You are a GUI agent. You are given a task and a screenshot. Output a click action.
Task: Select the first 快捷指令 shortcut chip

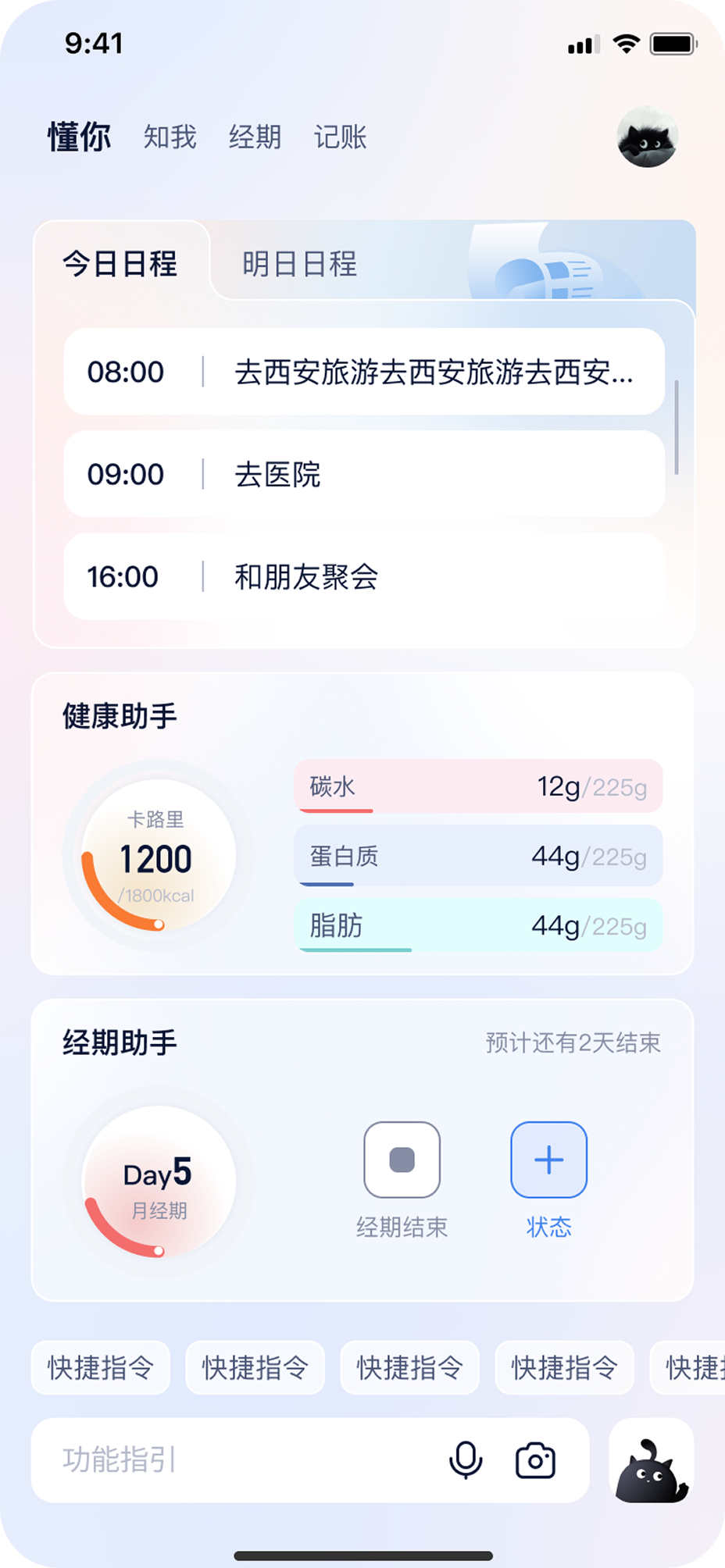pyautogui.click(x=100, y=1368)
